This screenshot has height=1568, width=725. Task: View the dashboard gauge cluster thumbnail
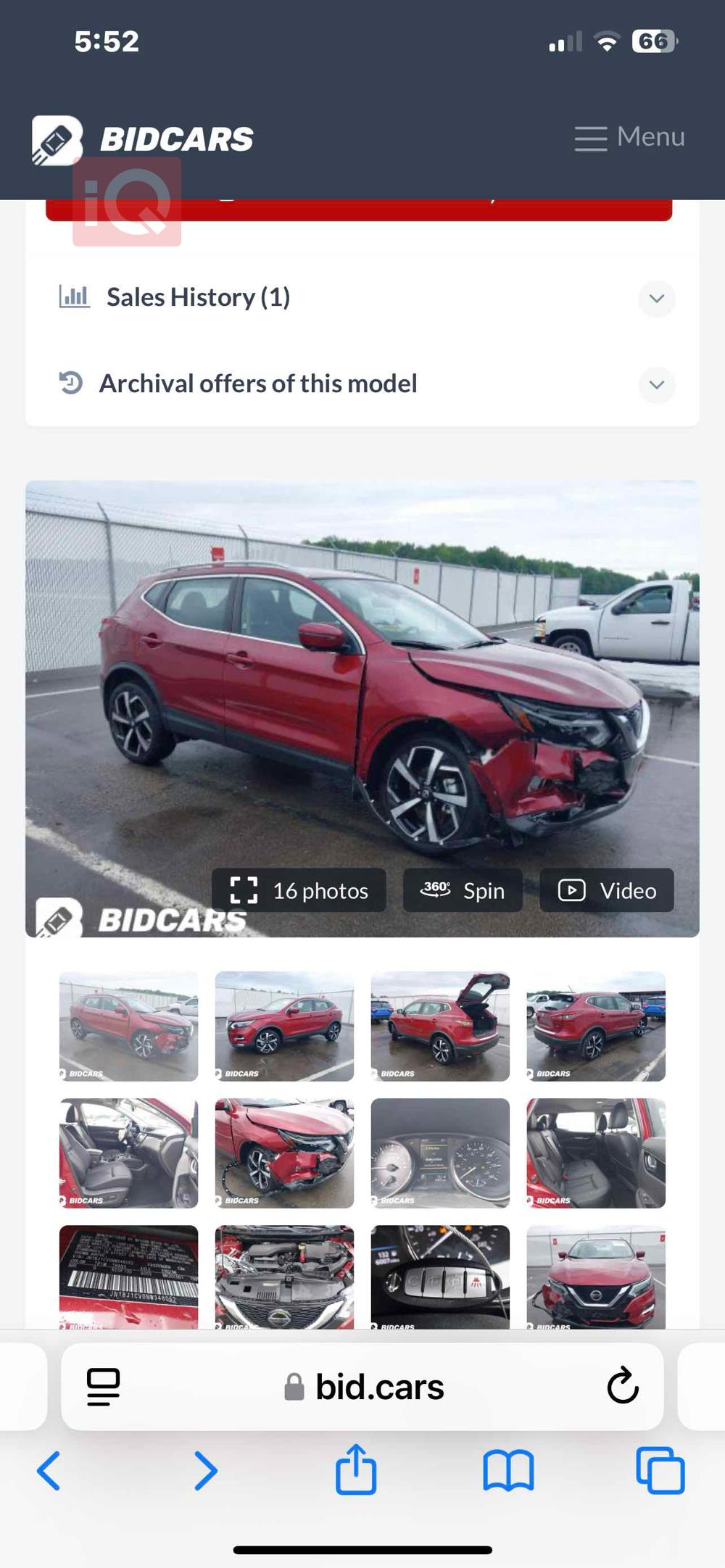(440, 1153)
